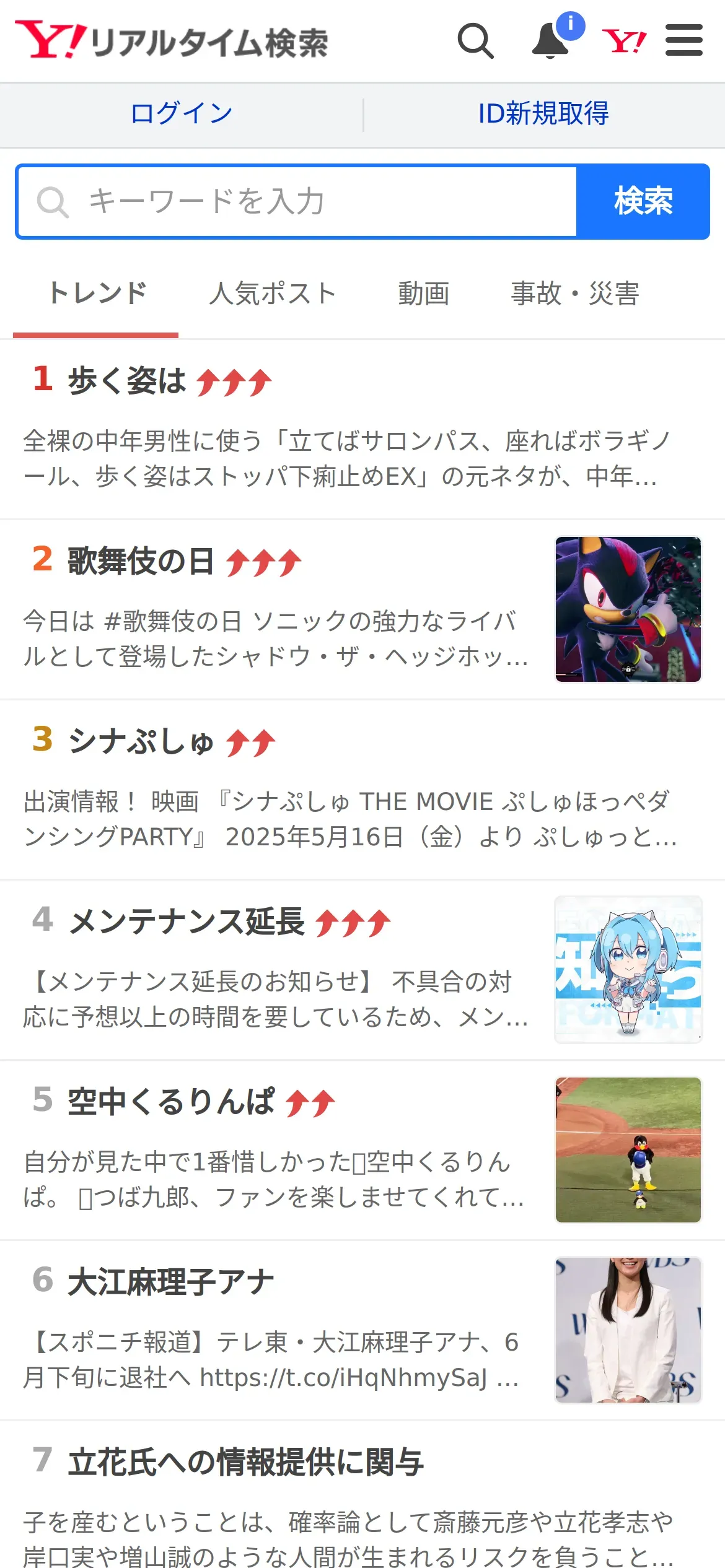
Task: Tap the ログイン link
Action: (x=182, y=114)
